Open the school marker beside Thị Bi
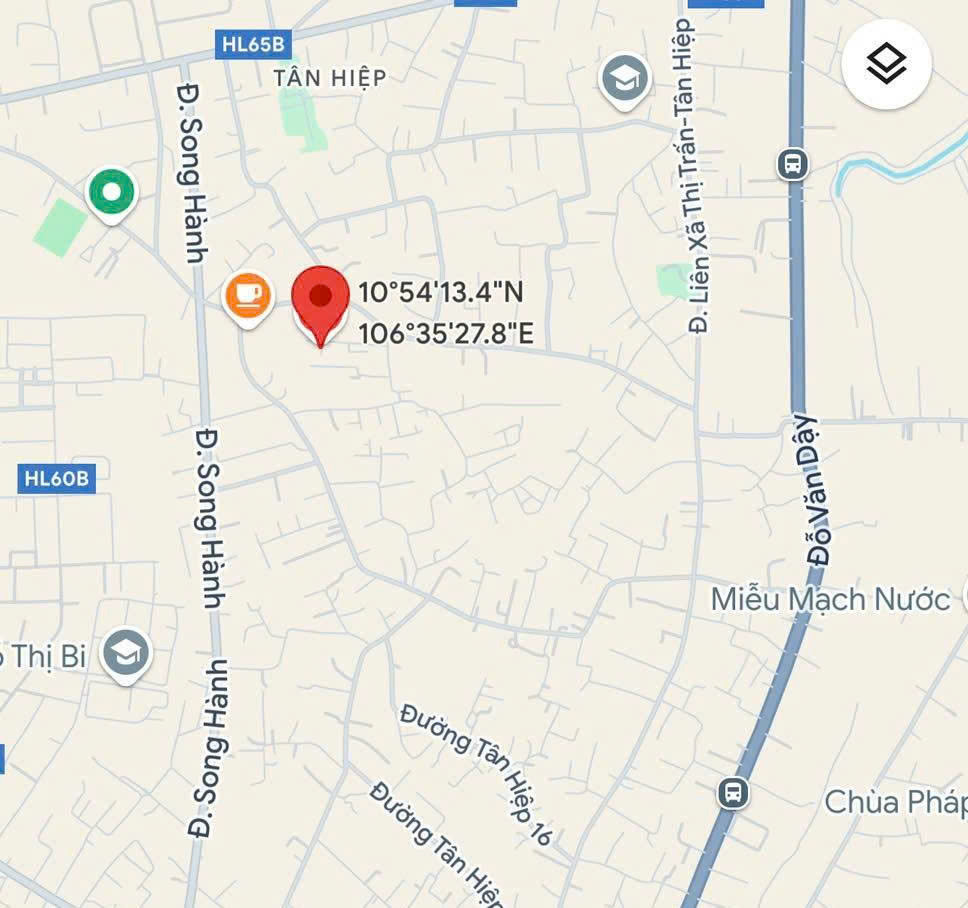Viewport: 968px width, 908px height. click(126, 653)
